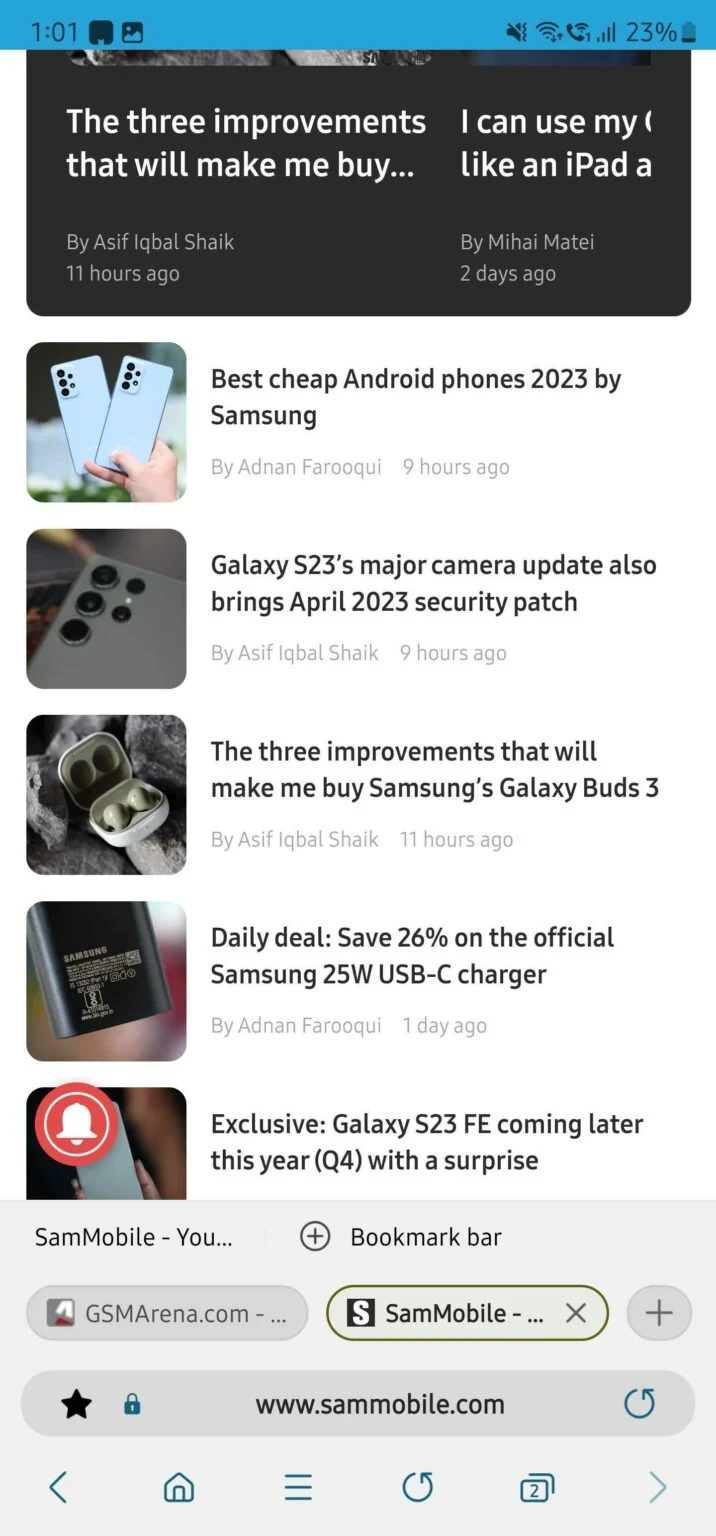Tap the bookmark star in address bar
This screenshot has width=716, height=1536.
(76, 1404)
